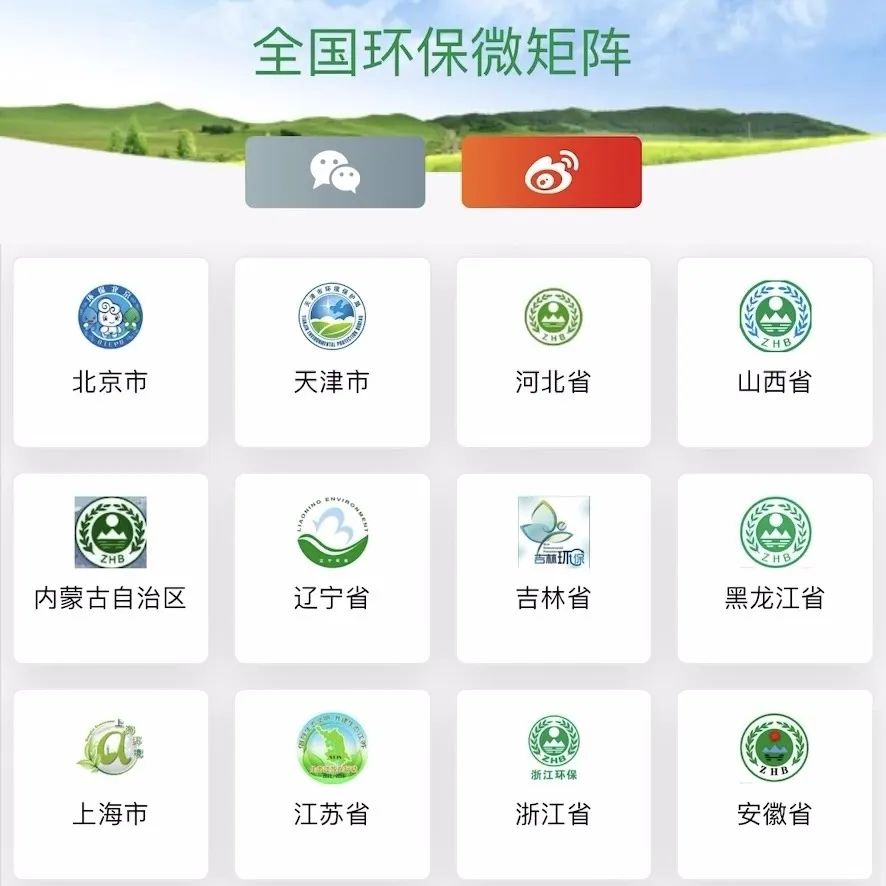Switch to the Weibo accounts tab
The image size is (886, 886).
pyautogui.click(x=551, y=172)
